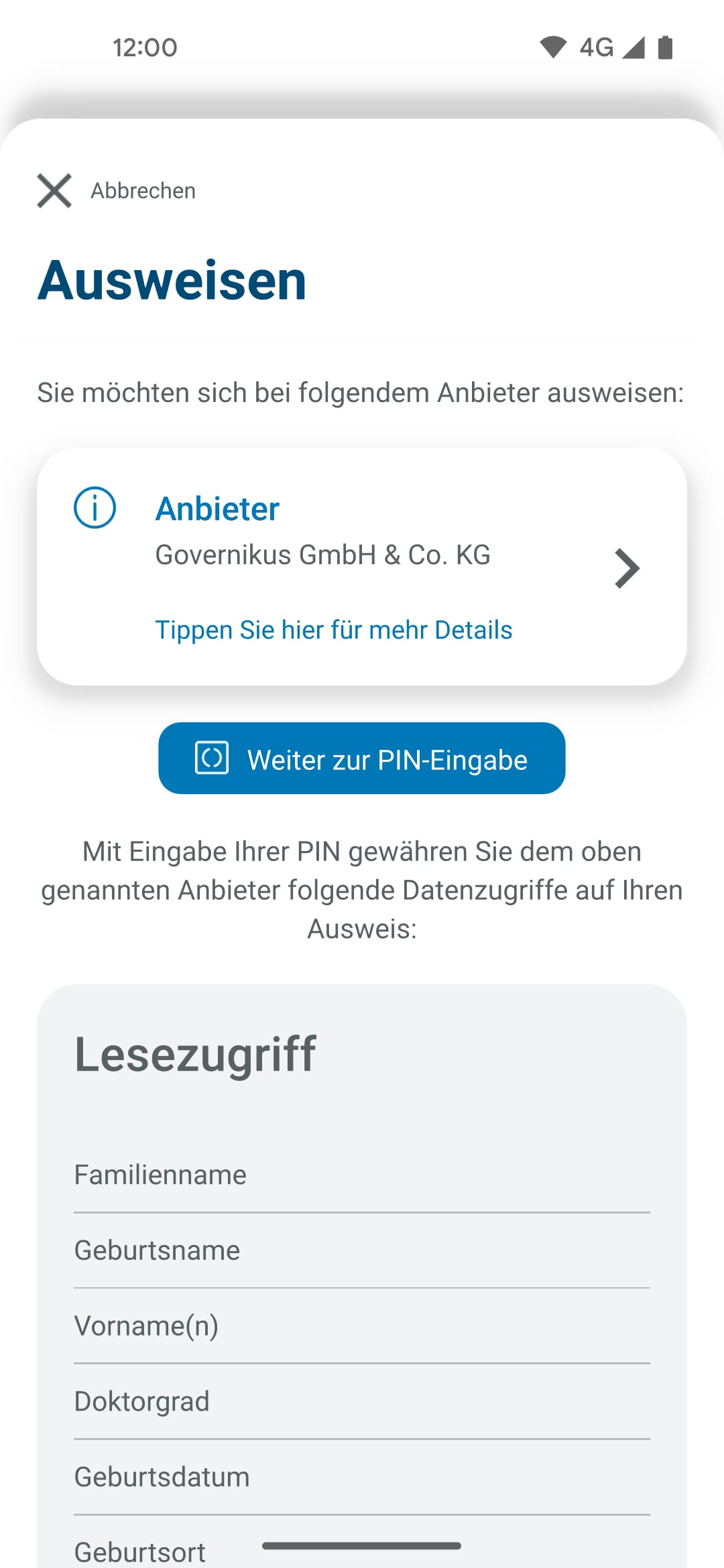Tap the X cancel icon top left

point(54,190)
